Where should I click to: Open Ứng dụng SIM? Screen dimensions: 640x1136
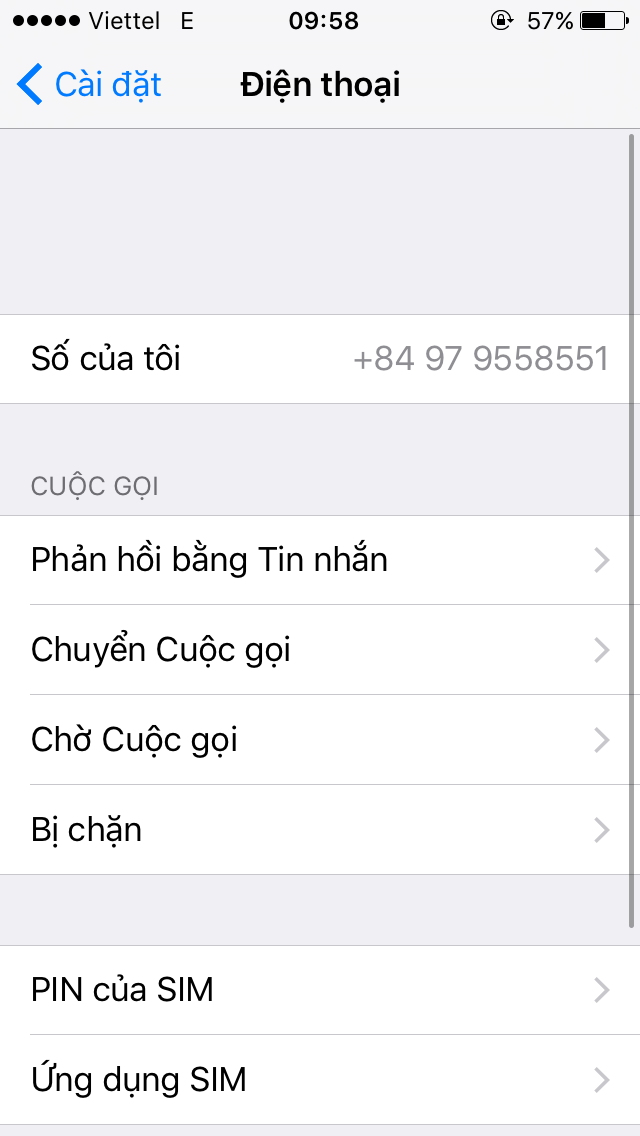(320, 1079)
